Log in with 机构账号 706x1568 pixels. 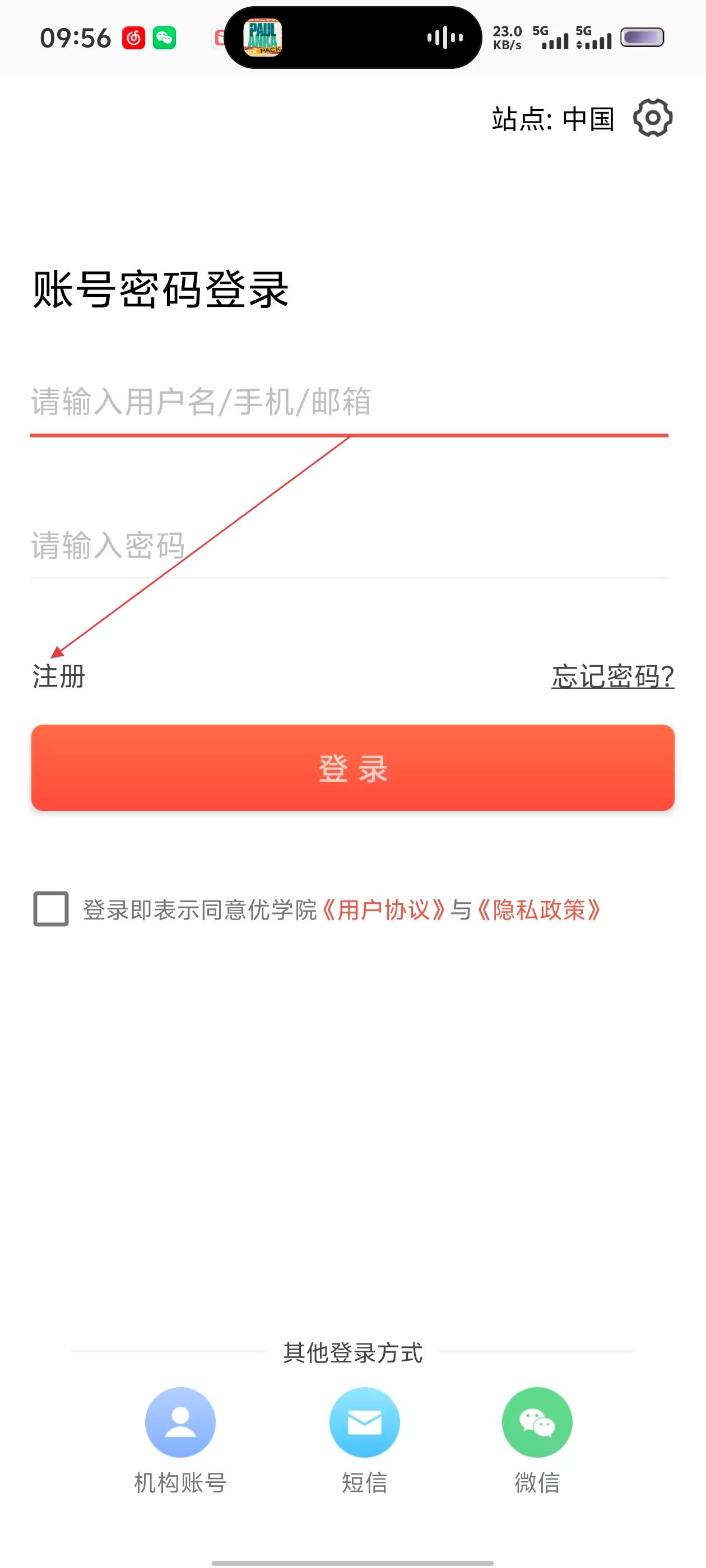[x=180, y=1422]
